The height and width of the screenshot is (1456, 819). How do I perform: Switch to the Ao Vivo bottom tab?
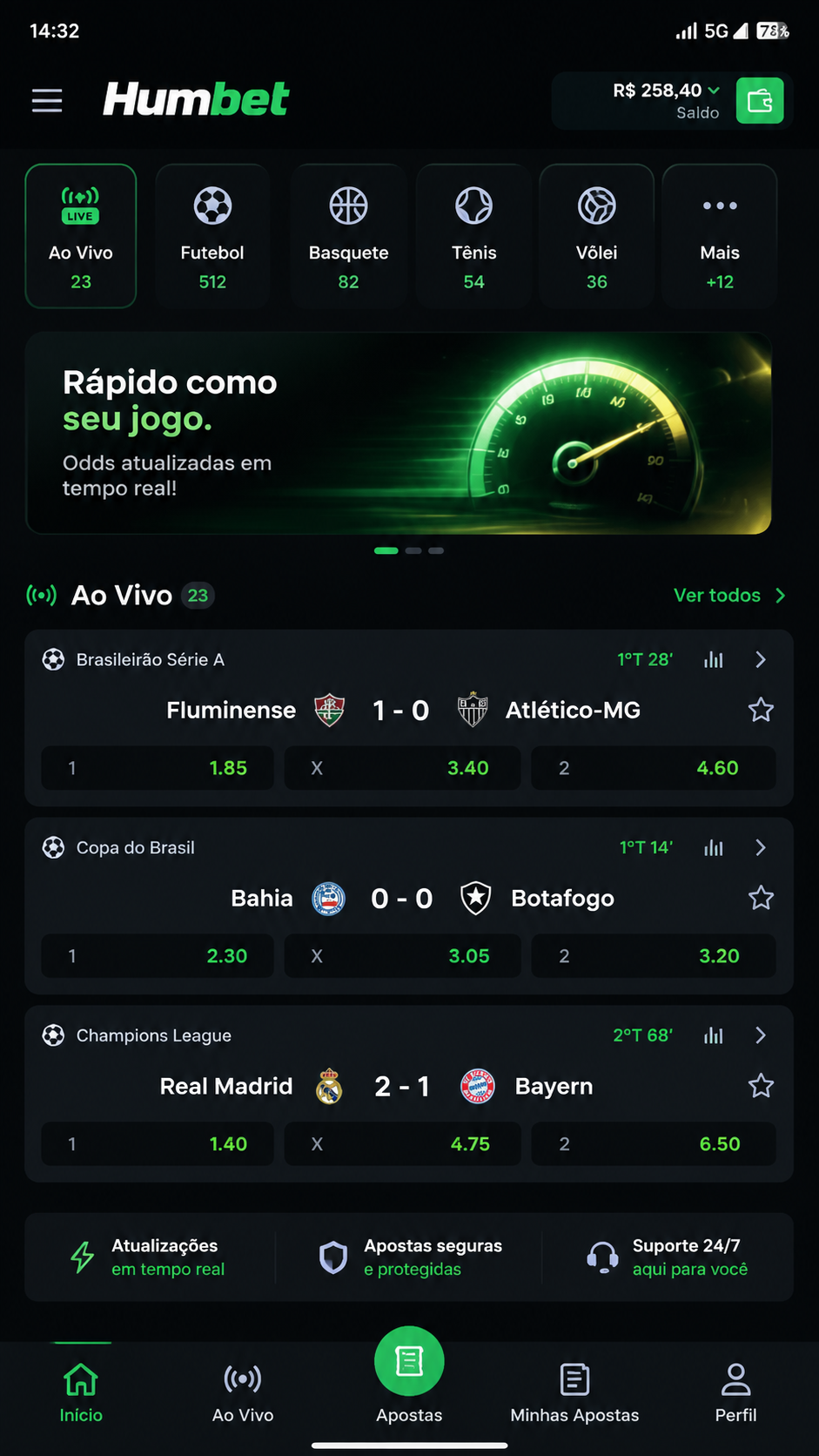(243, 1392)
